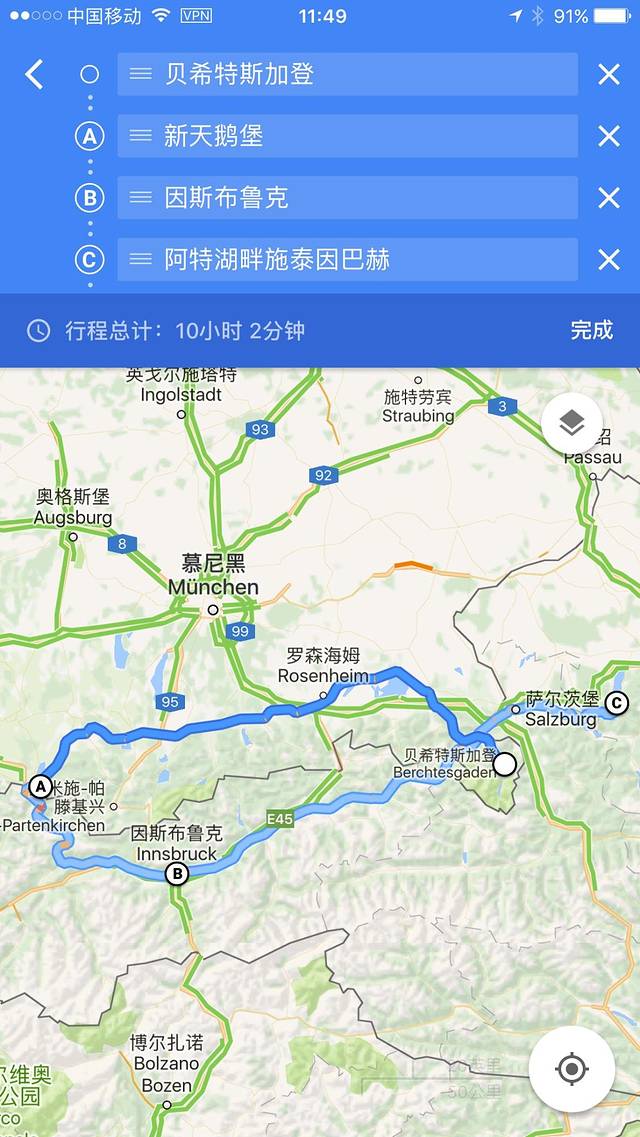
Task: Center the map on my location
Action: point(571,1069)
